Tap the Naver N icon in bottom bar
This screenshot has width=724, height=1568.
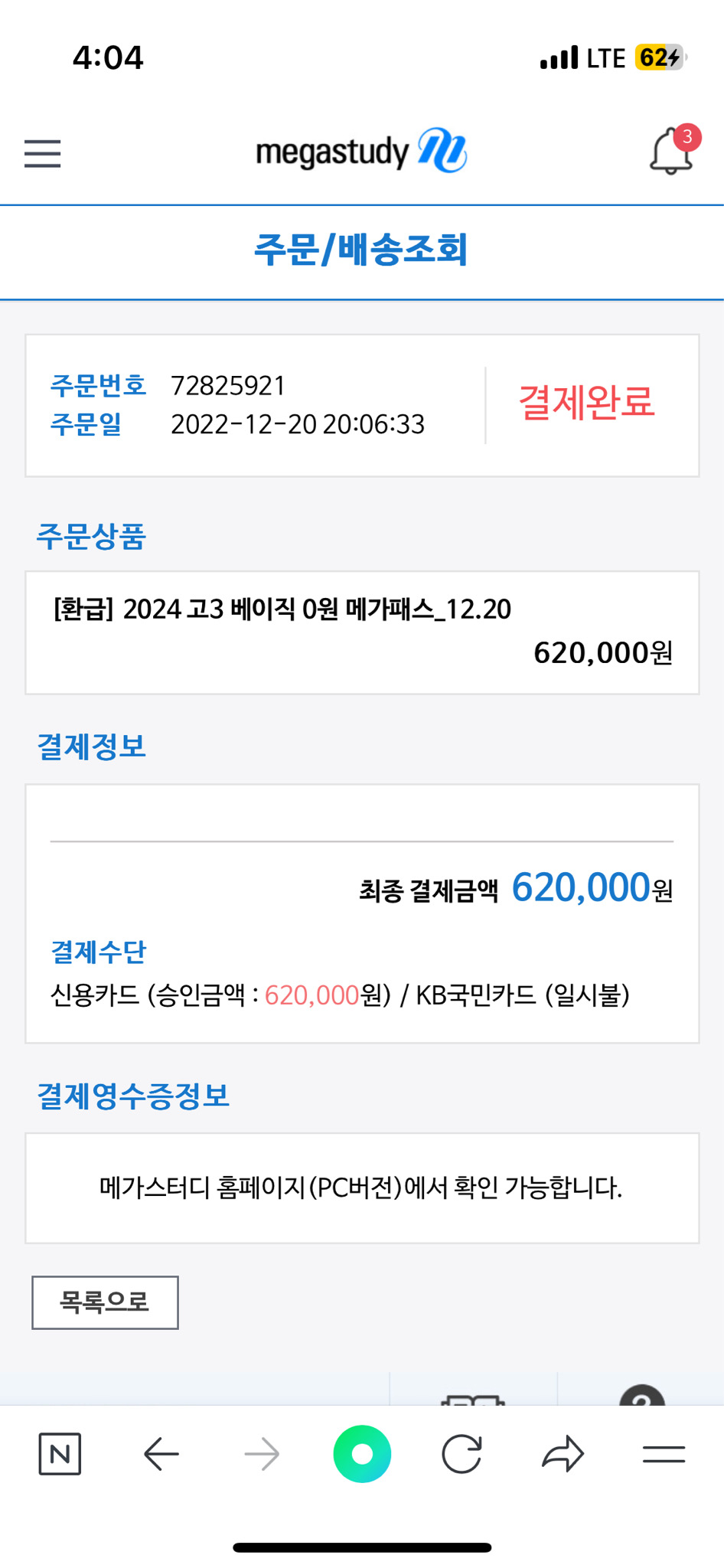(60, 1452)
